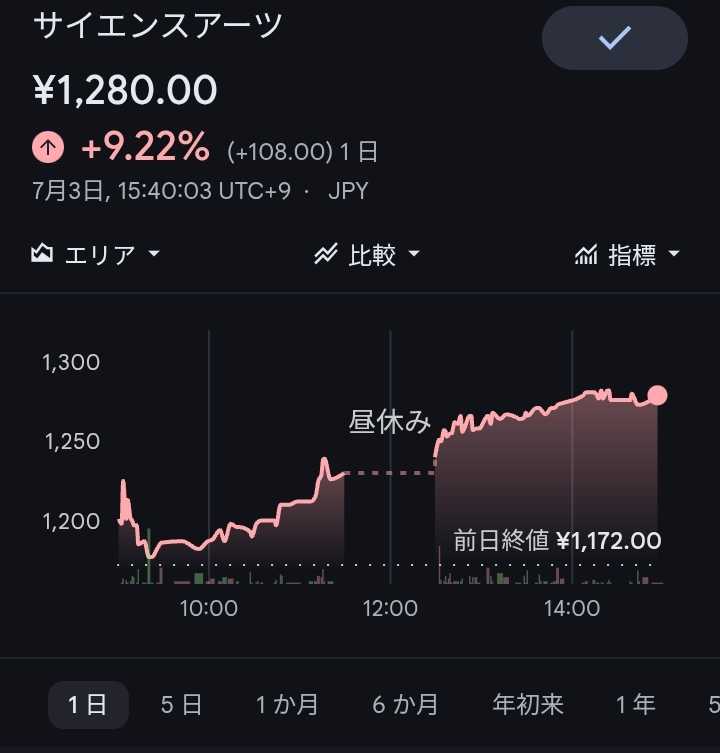
Task: Expand the 比較 compare dropdown
Action: click(367, 254)
